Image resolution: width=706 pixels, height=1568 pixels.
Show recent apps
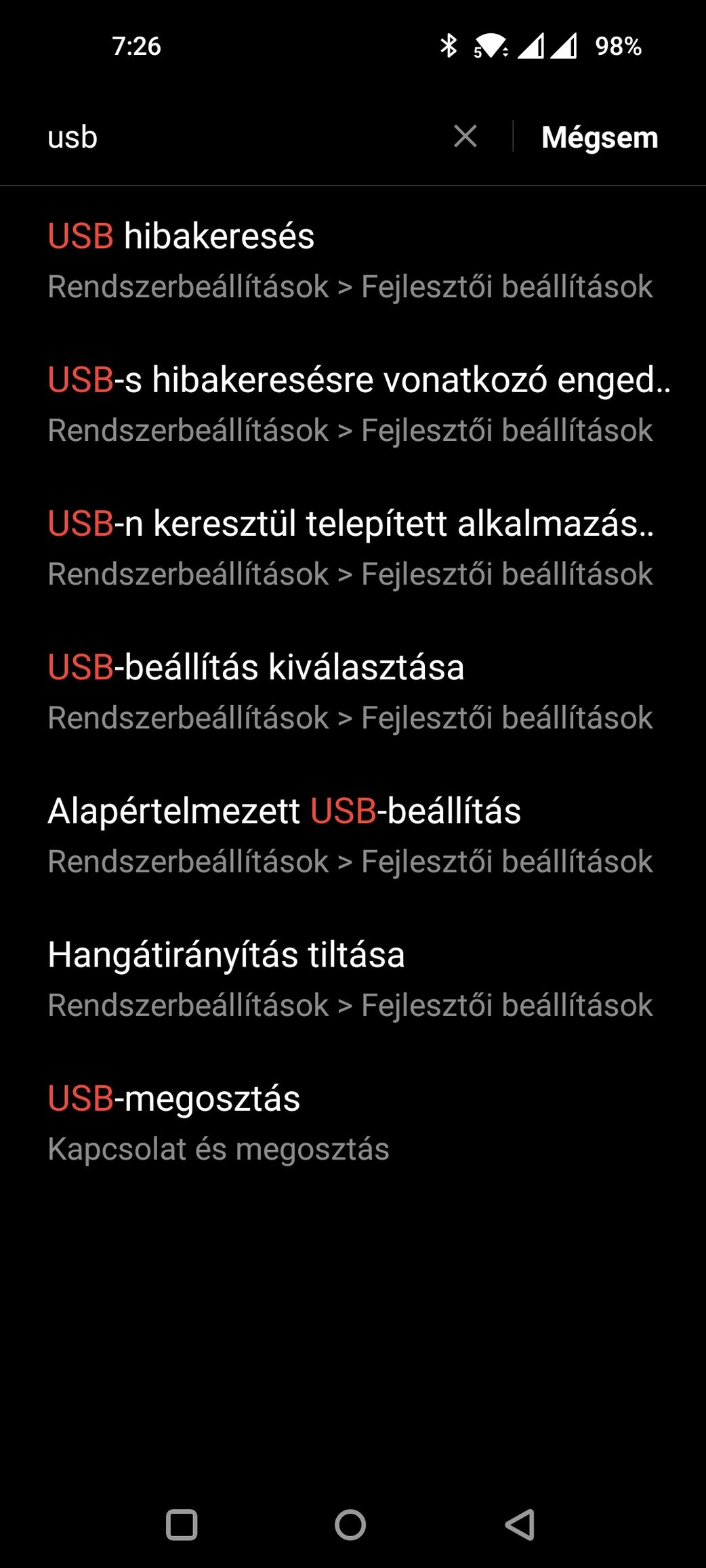pos(182,1525)
